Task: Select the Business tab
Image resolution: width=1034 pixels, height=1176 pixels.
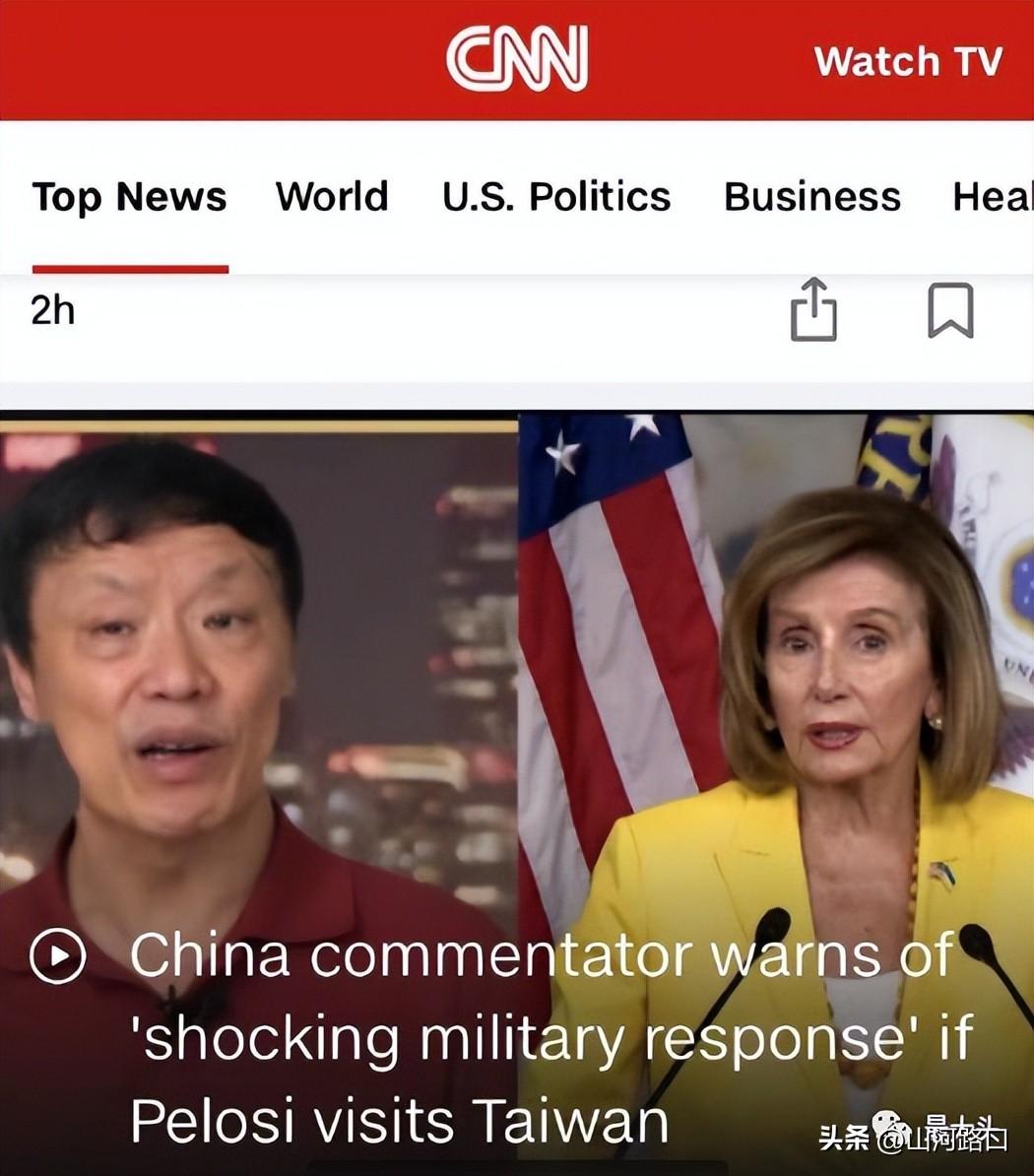Action: click(811, 196)
